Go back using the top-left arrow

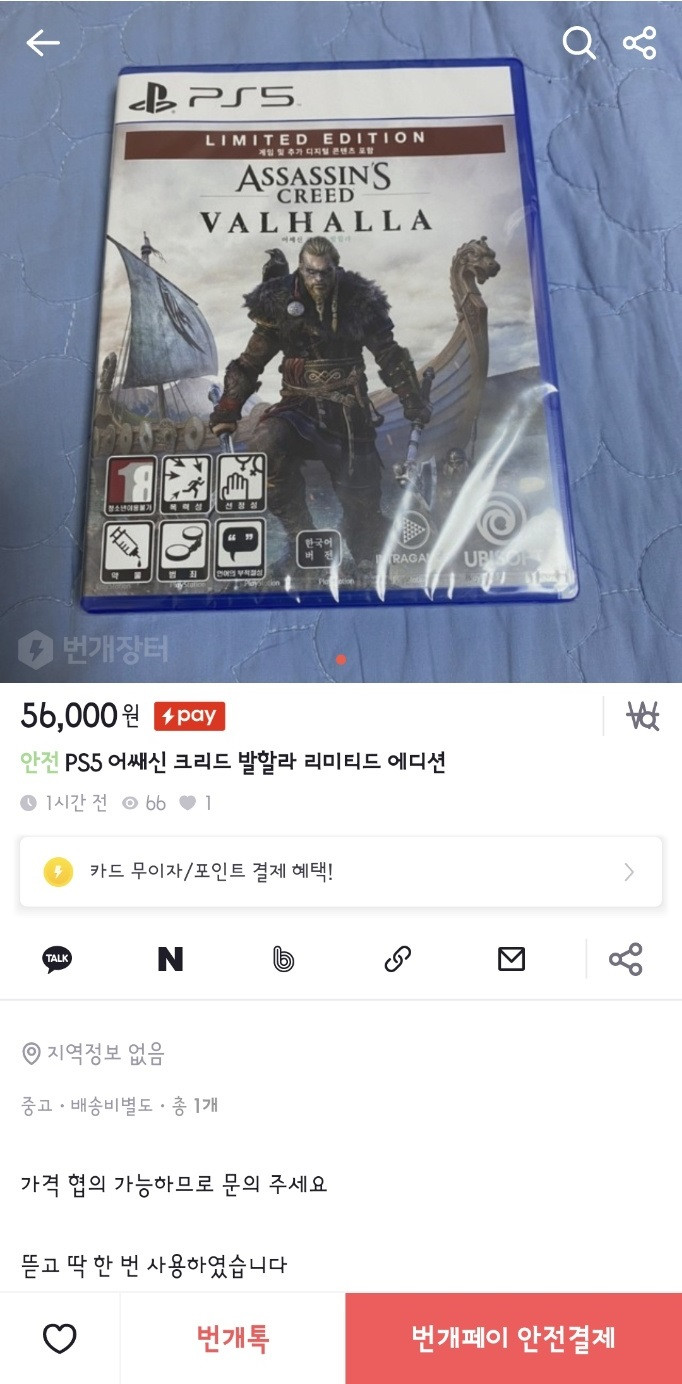(x=43, y=42)
